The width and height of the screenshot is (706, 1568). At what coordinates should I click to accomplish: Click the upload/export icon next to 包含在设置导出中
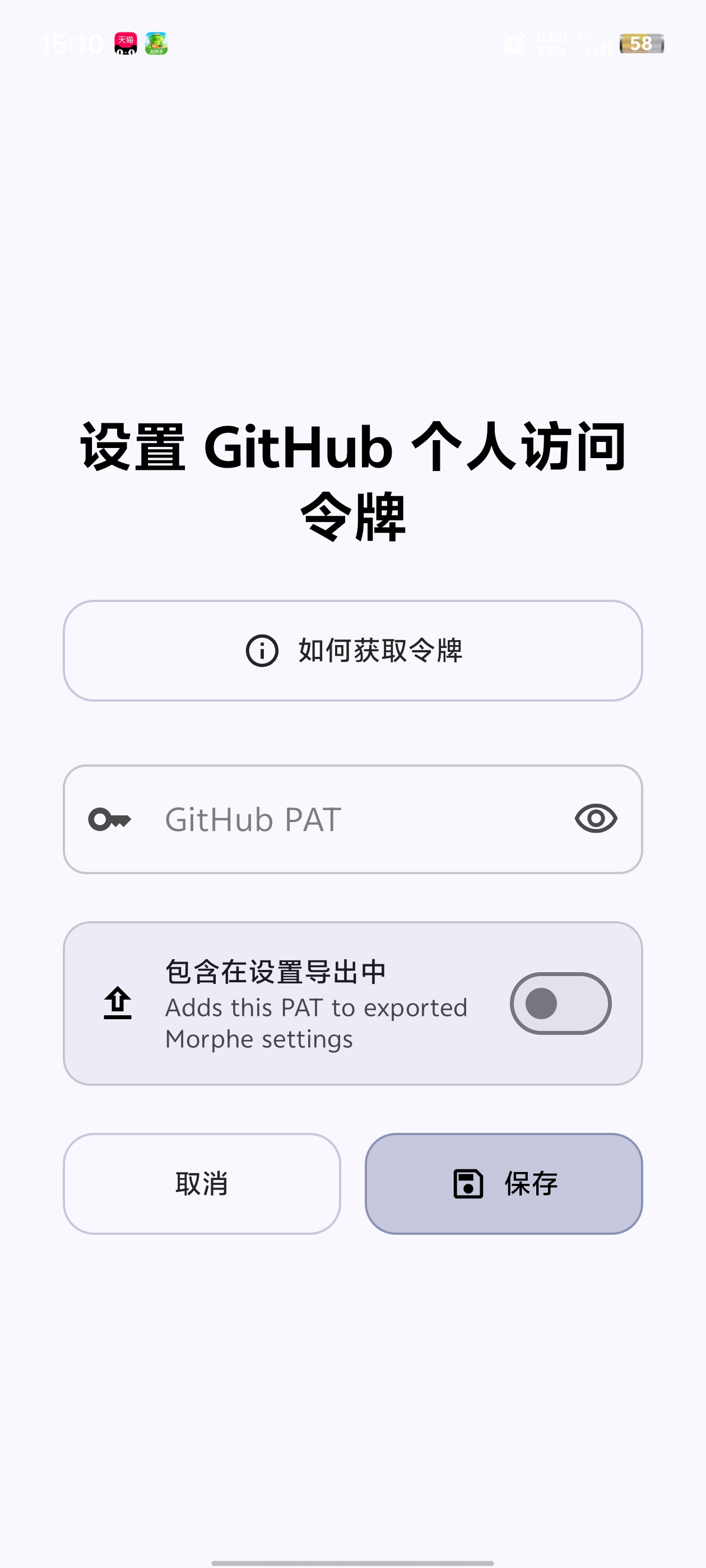118,1004
